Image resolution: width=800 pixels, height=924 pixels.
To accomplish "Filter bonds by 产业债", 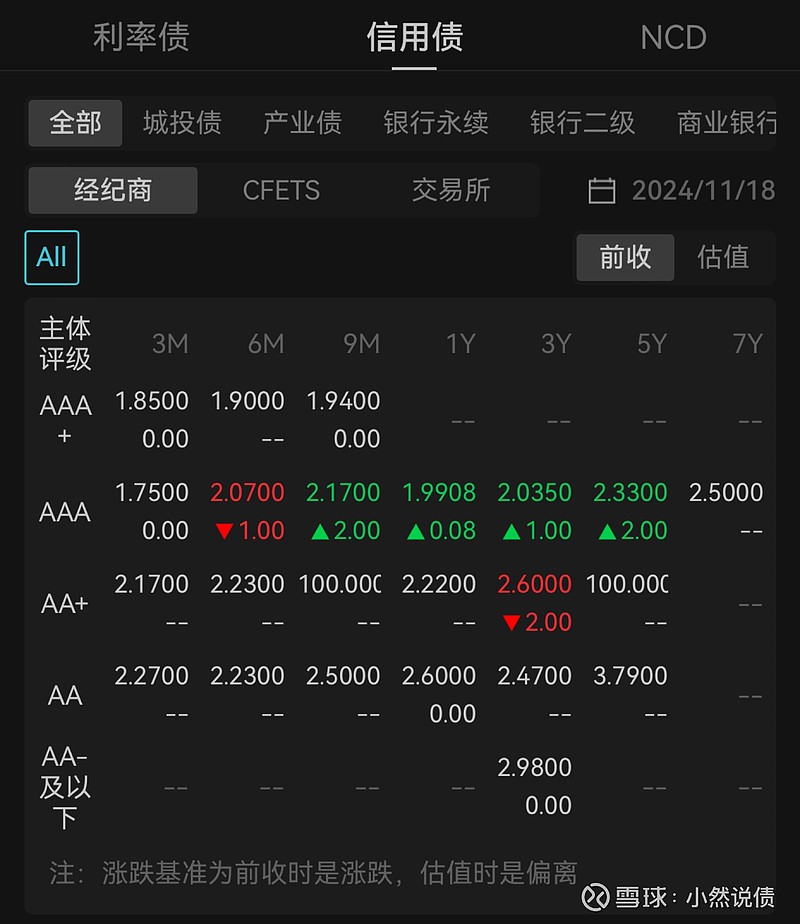I will tap(302, 122).
